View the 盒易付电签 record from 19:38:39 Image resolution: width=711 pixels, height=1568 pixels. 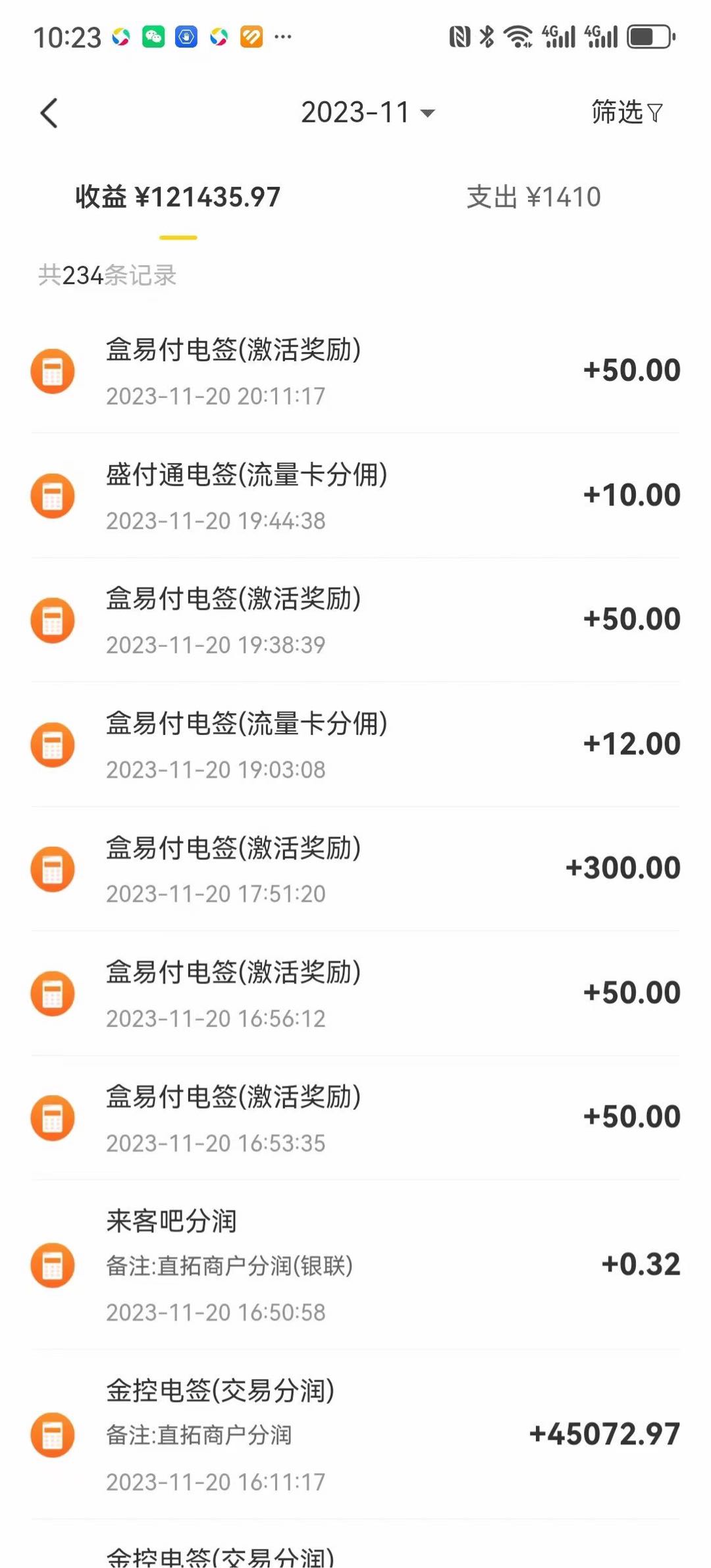pyautogui.click(x=355, y=620)
